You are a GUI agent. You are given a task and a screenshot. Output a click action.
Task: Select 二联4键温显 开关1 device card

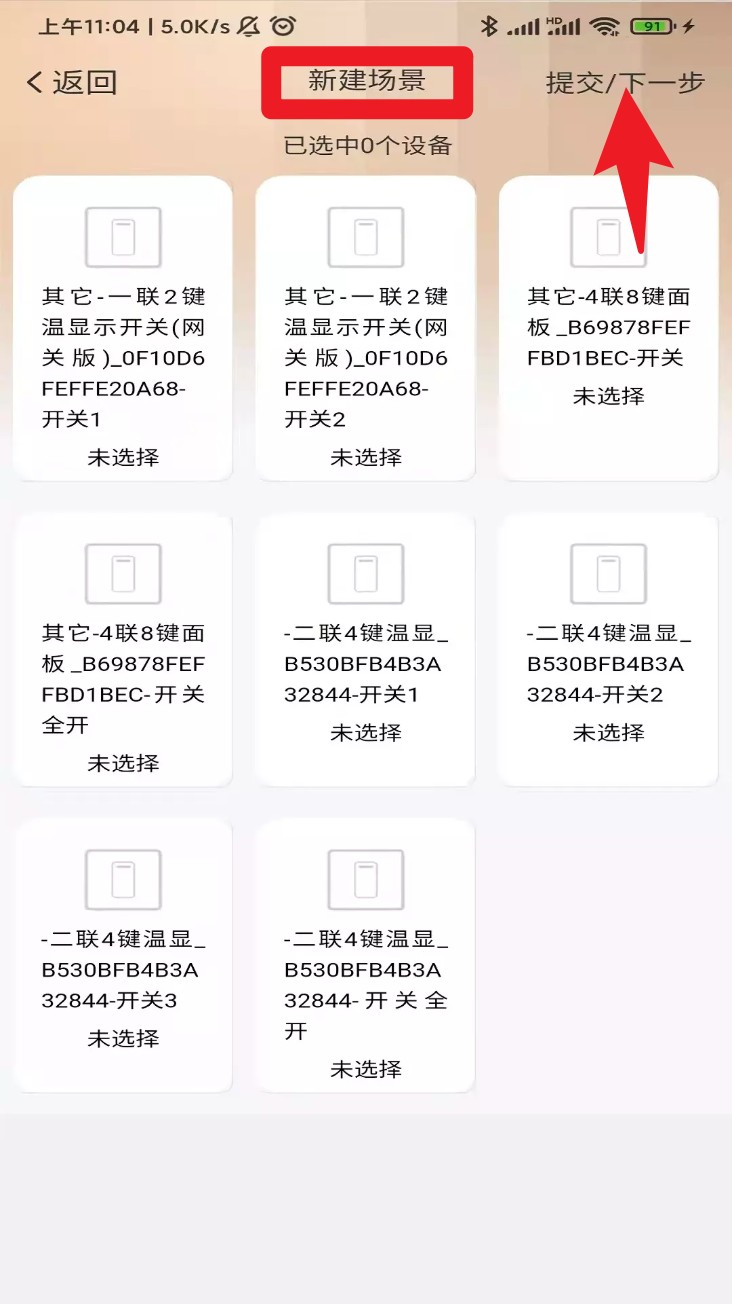365,650
